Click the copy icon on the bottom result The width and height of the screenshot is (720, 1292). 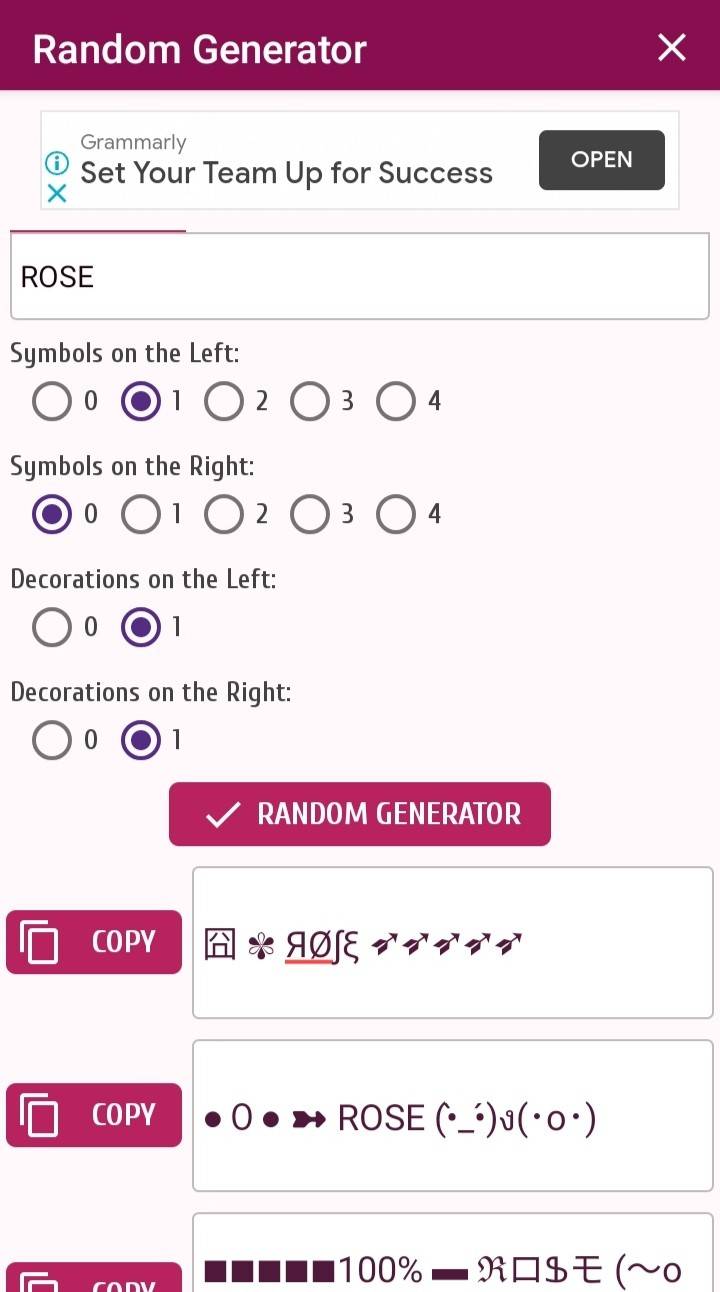[x=40, y=1280]
